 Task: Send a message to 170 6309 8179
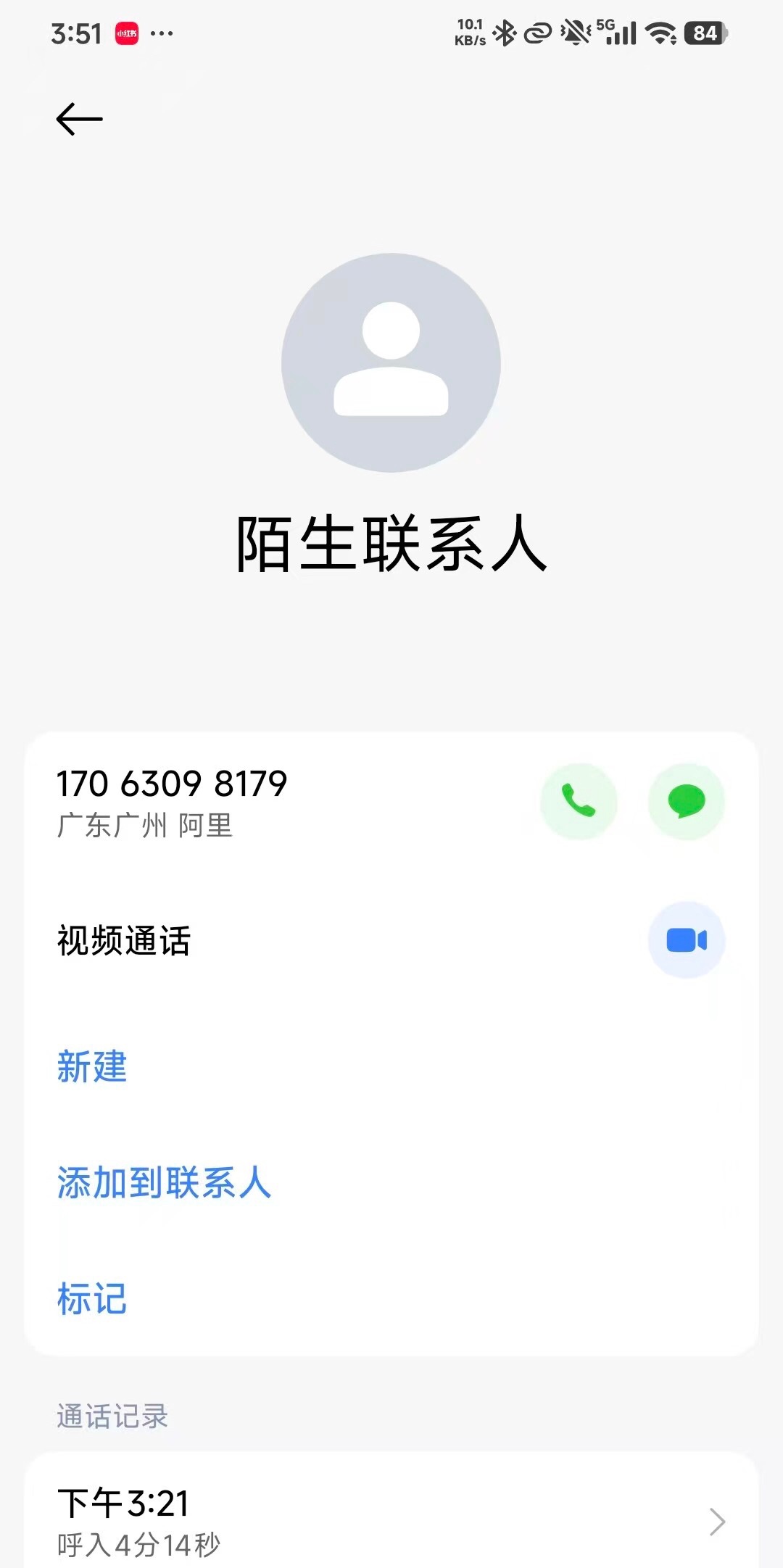click(x=686, y=801)
